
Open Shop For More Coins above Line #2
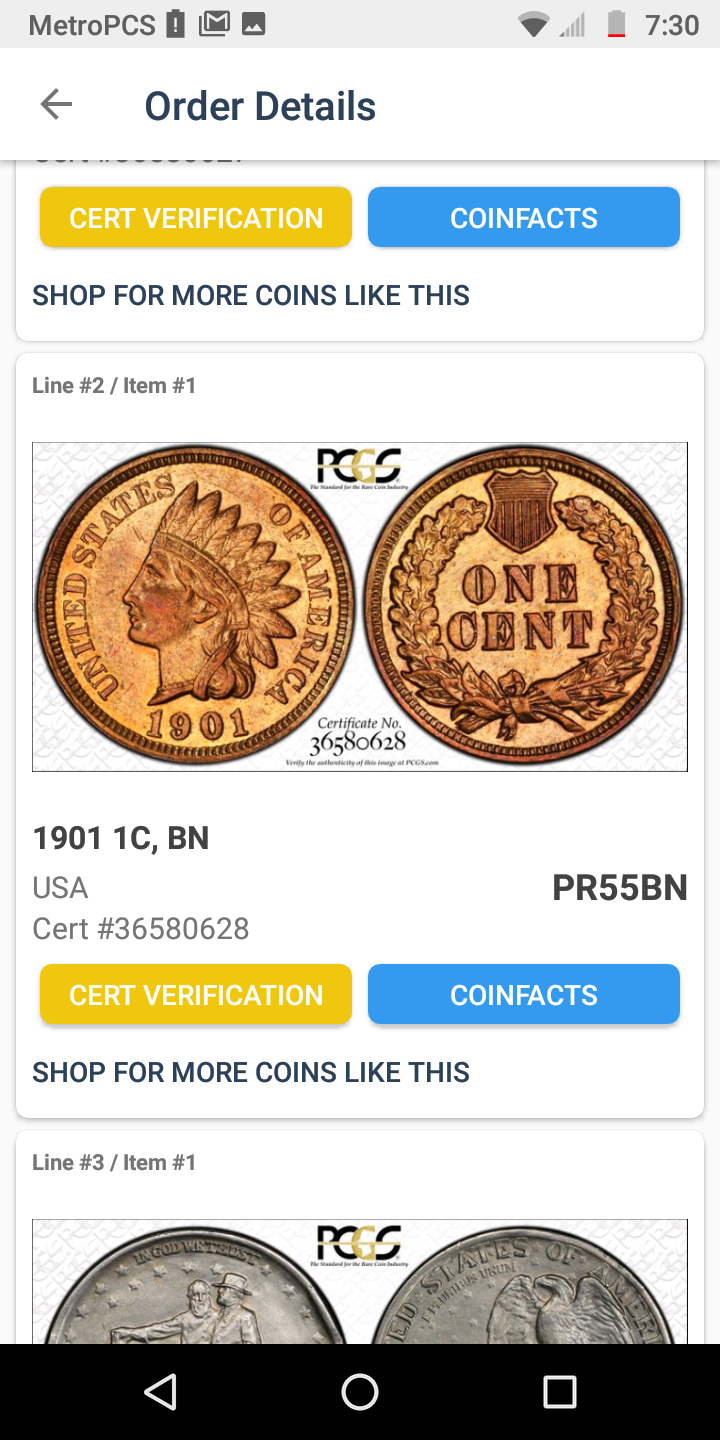click(x=251, y=296)
